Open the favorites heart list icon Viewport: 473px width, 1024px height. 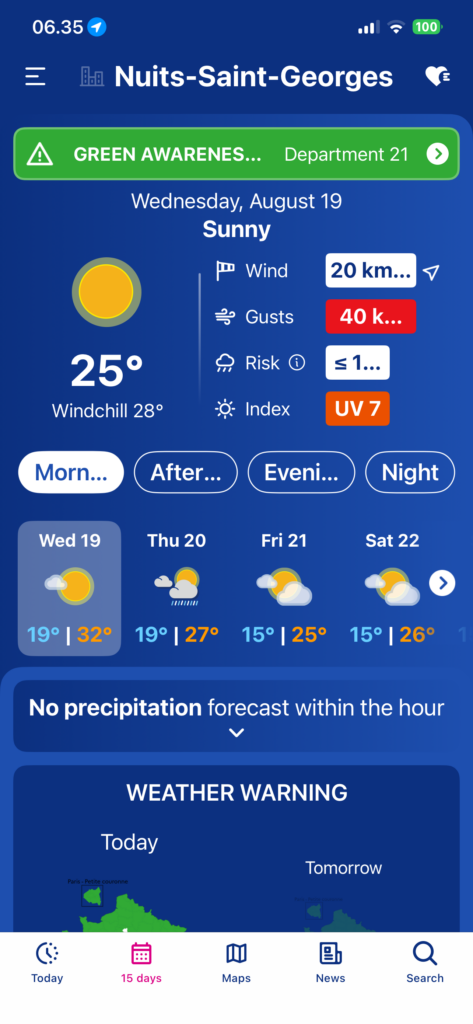click(437, 76)
